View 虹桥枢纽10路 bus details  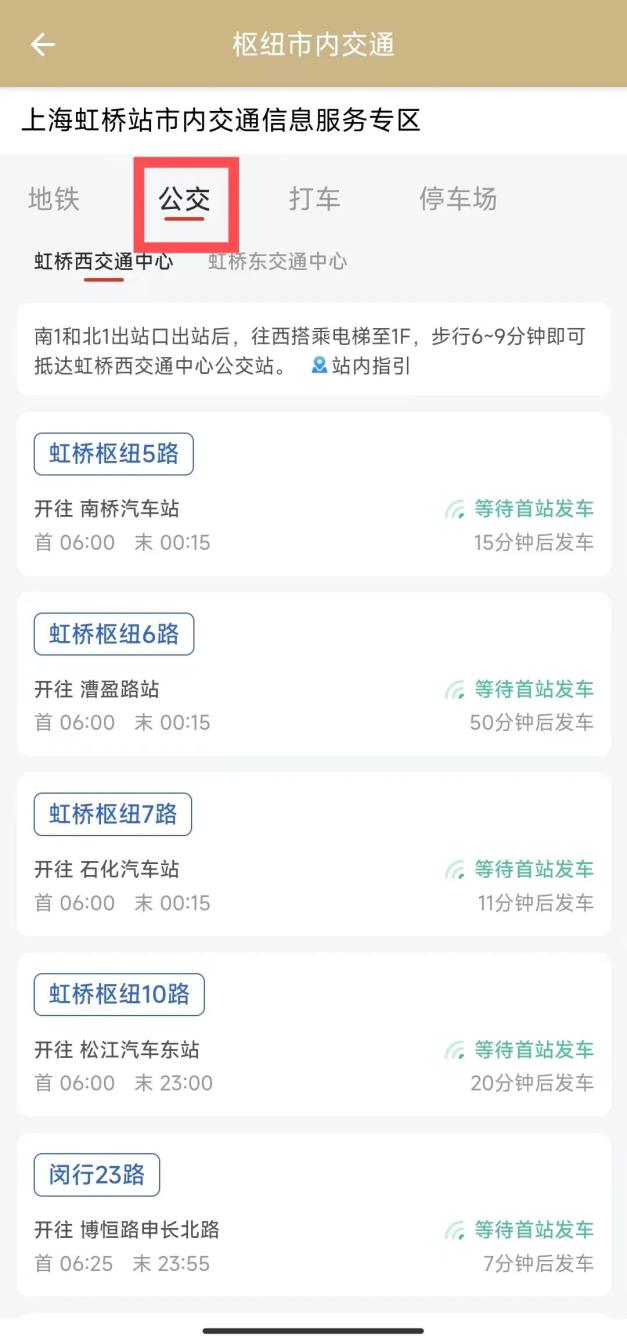tap(313, 1034)
